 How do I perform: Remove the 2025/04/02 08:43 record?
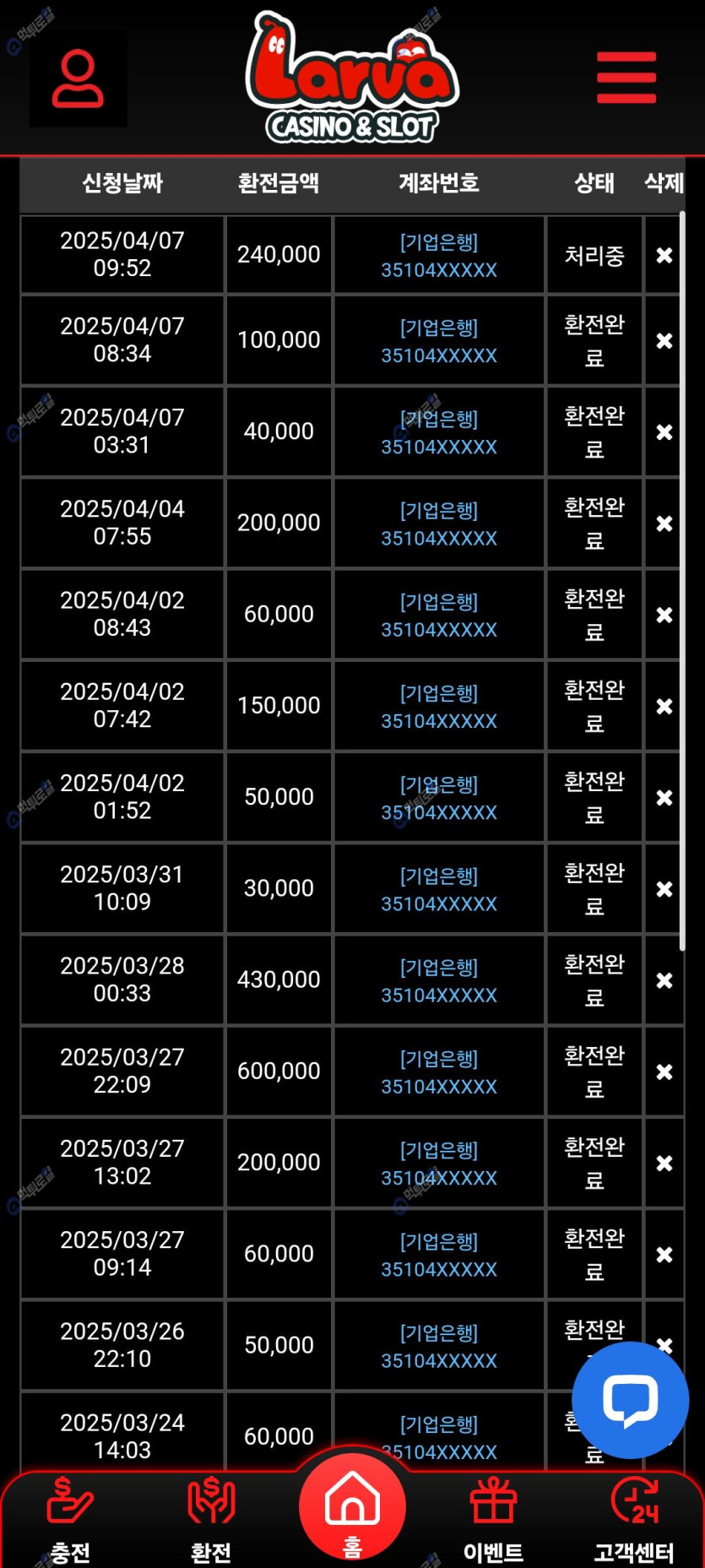(664, 615)
